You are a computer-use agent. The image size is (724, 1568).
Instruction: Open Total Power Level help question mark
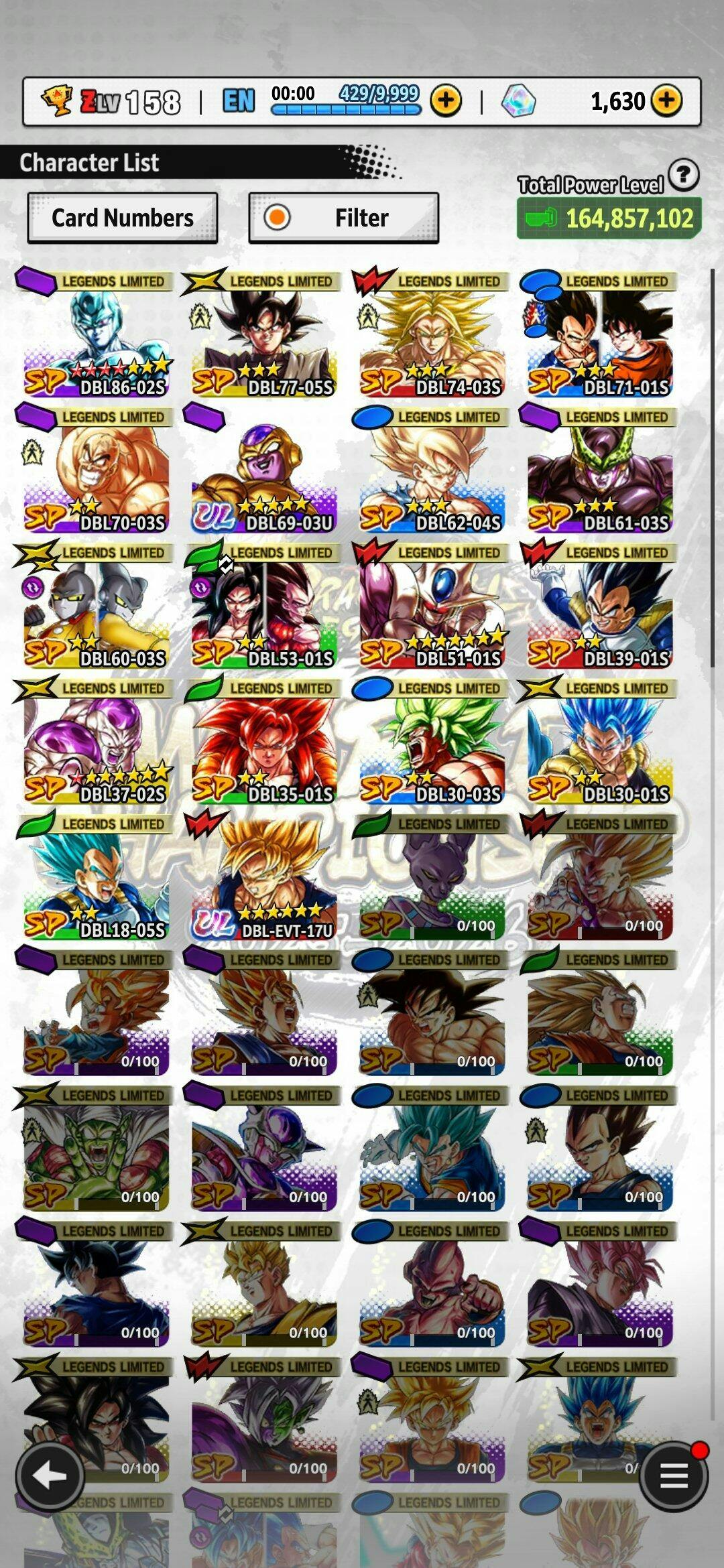pyautogui.click(x=683, y=176)
